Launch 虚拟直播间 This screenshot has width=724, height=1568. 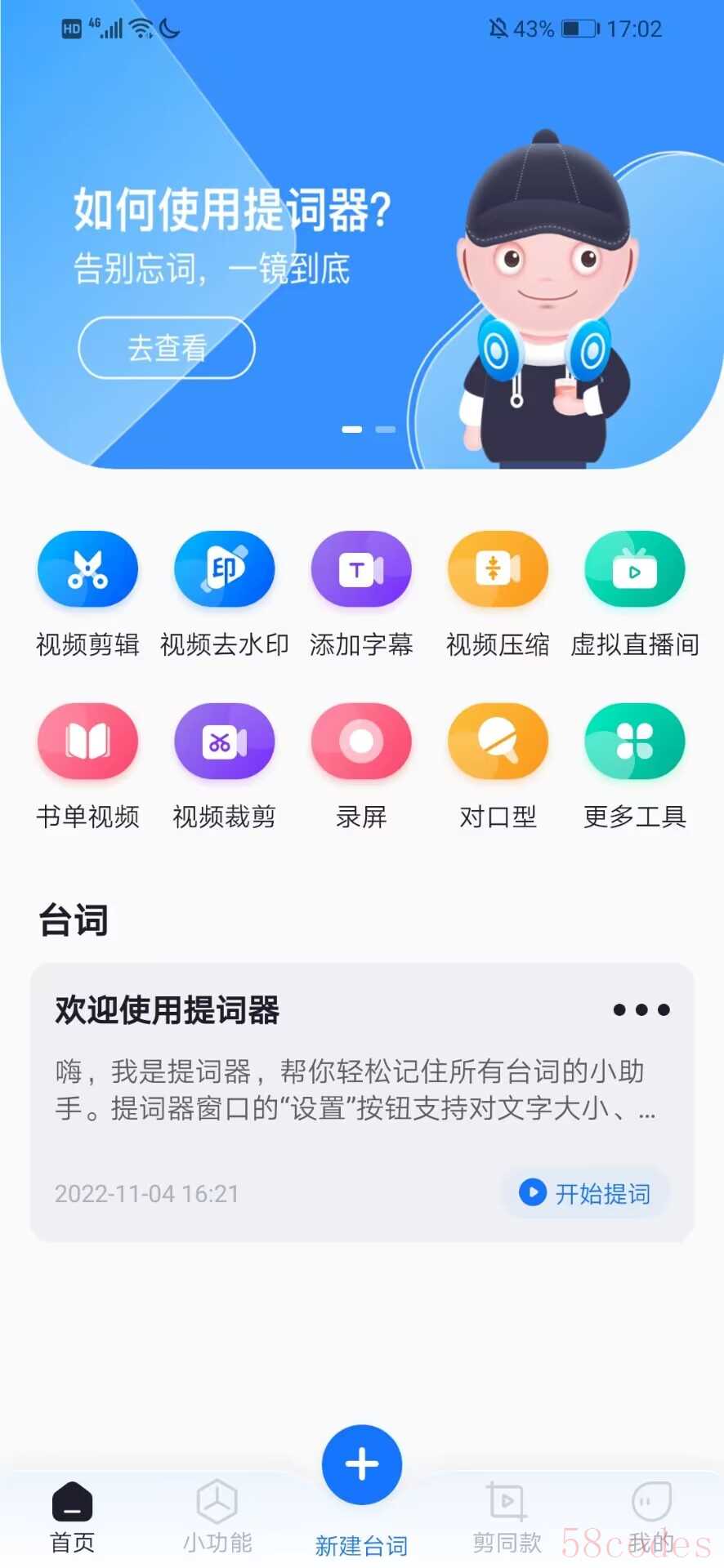pos(634,570)
